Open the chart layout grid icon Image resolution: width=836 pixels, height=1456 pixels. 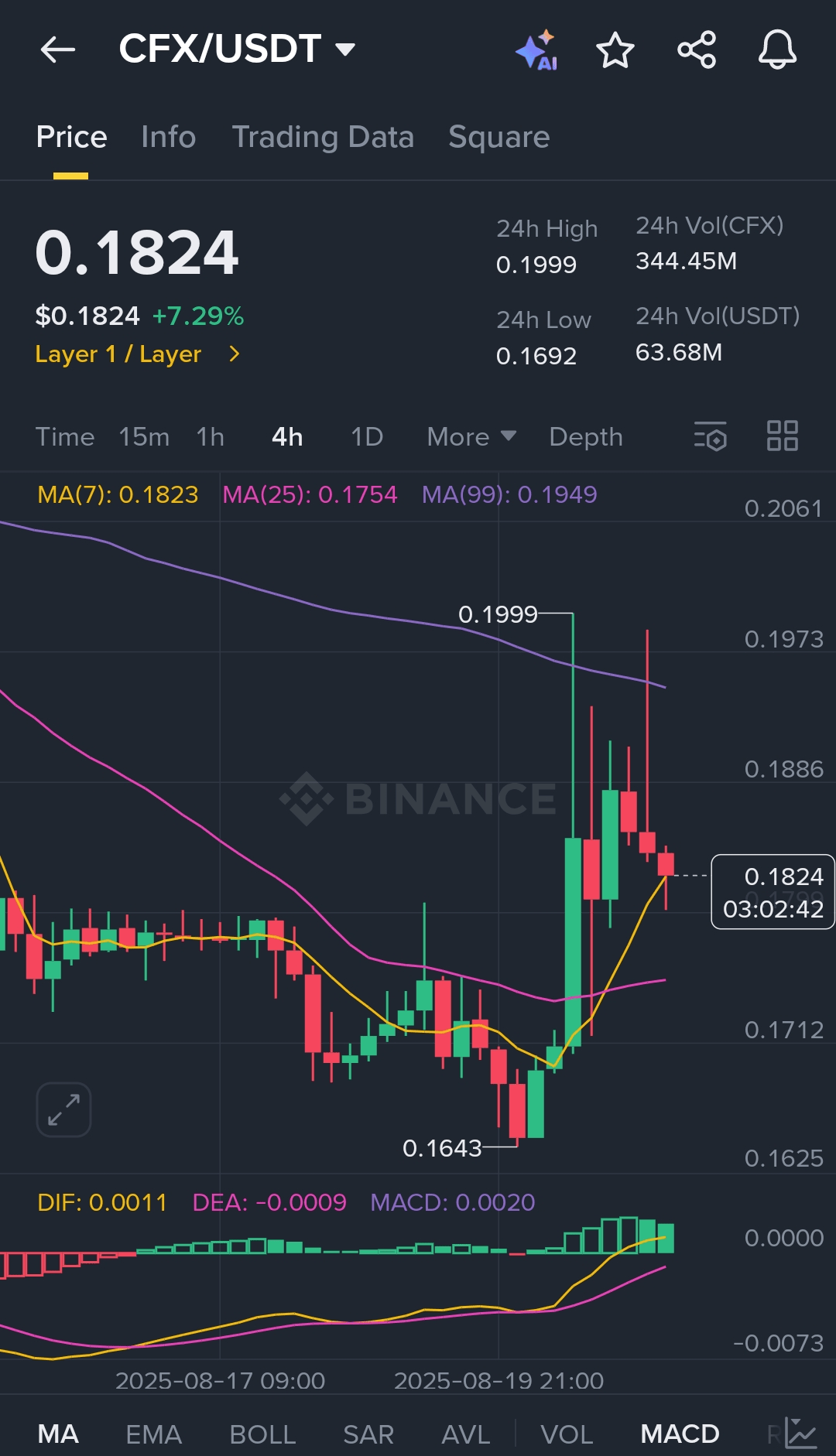[x=783, y=436]
